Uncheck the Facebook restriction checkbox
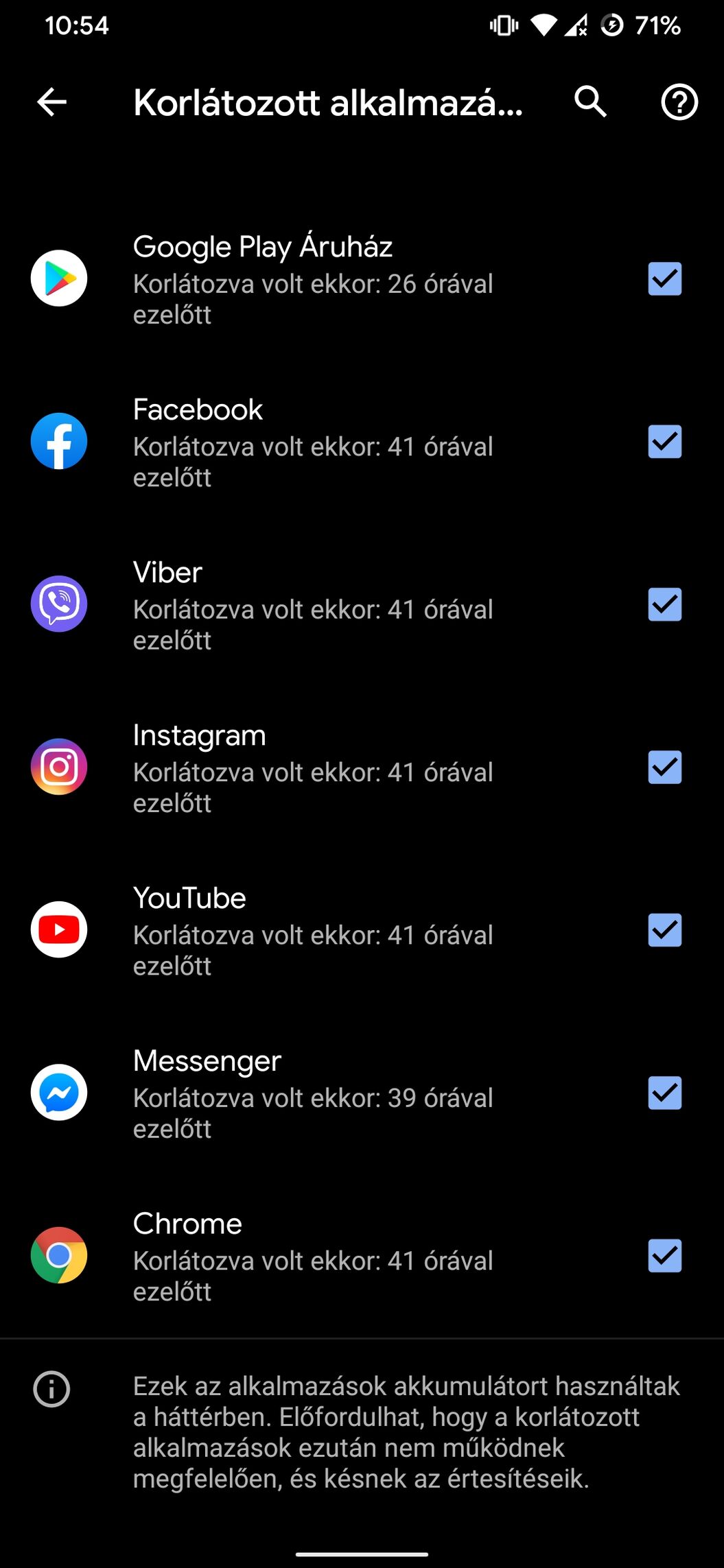Viewport: 724px width, 1568px height. [664, 442]
